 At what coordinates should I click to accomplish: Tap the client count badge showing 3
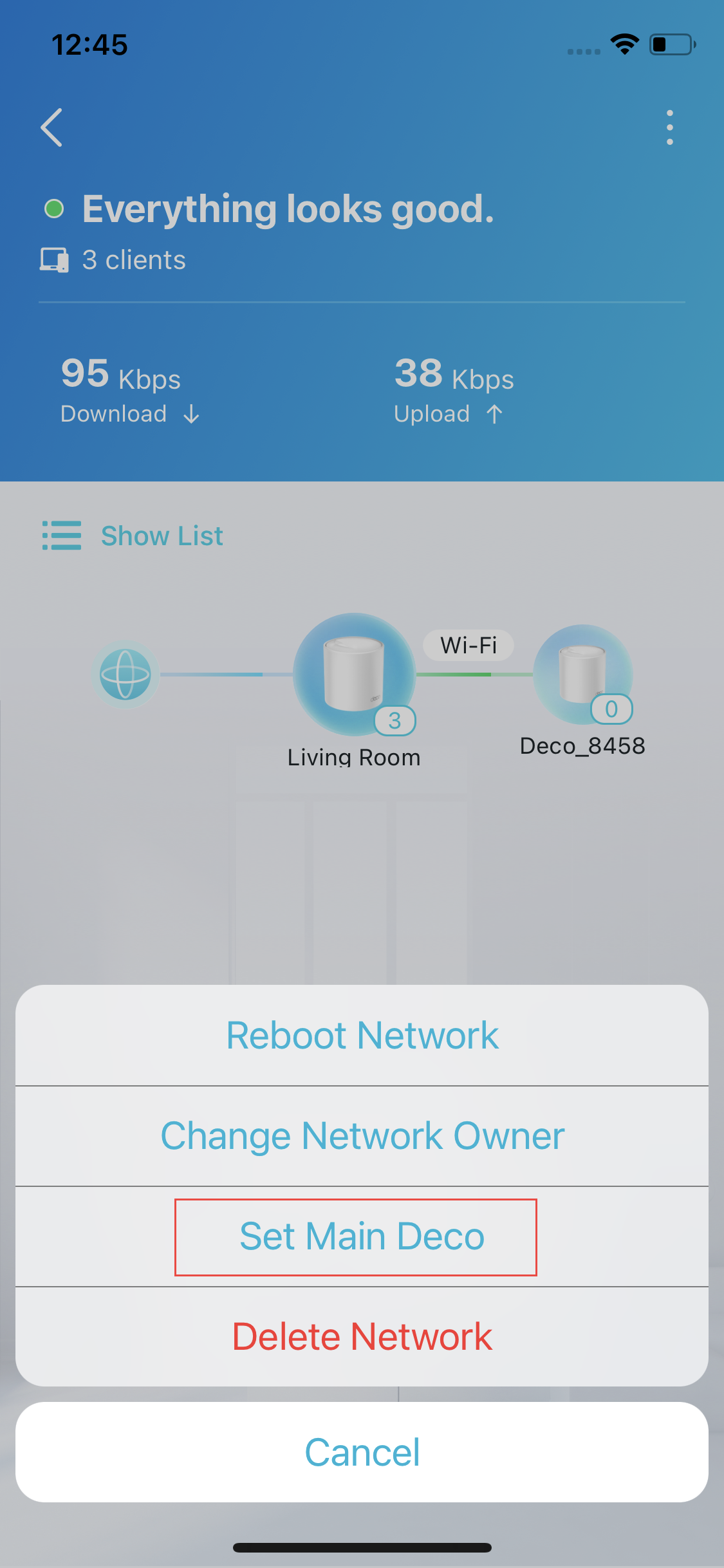point(395,720)
